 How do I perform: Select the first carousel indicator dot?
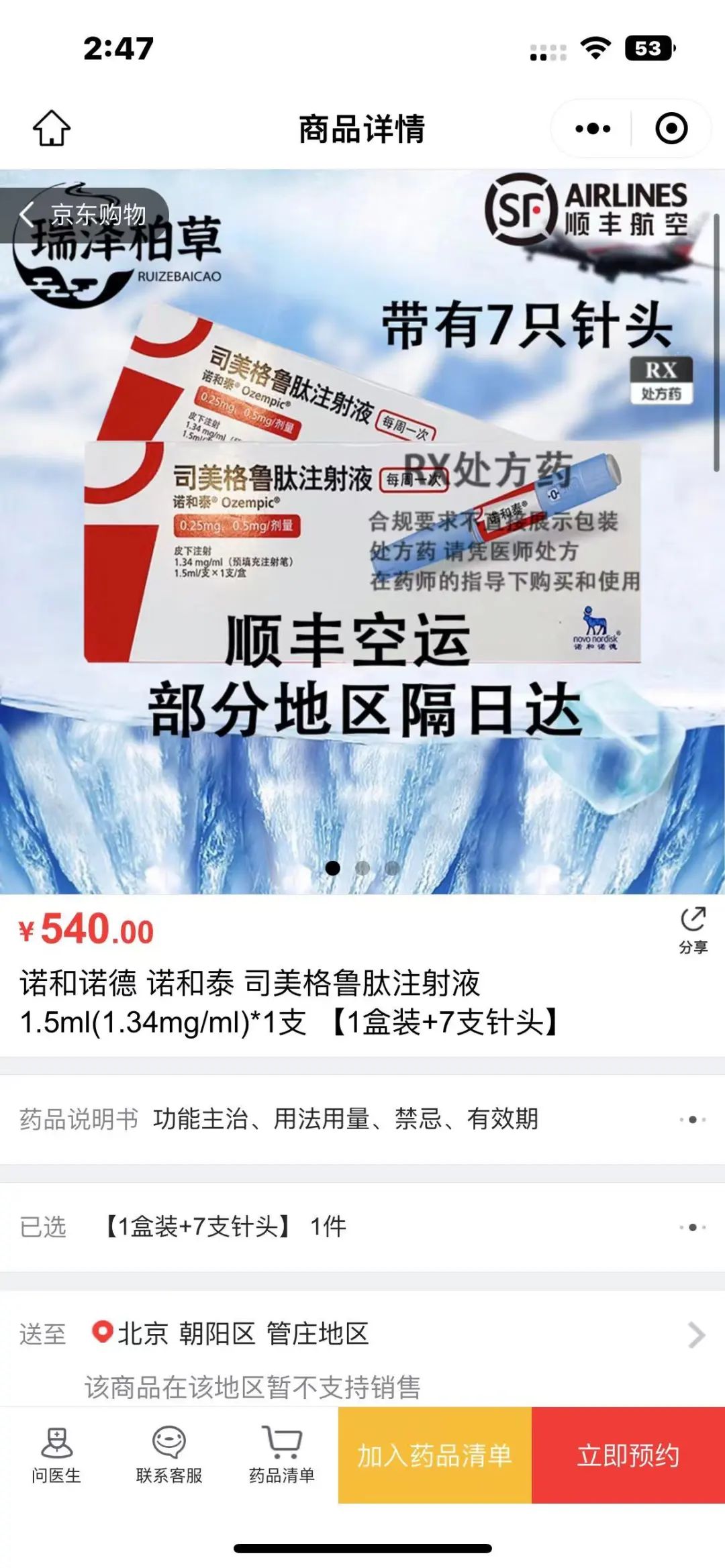coord(332,867)
